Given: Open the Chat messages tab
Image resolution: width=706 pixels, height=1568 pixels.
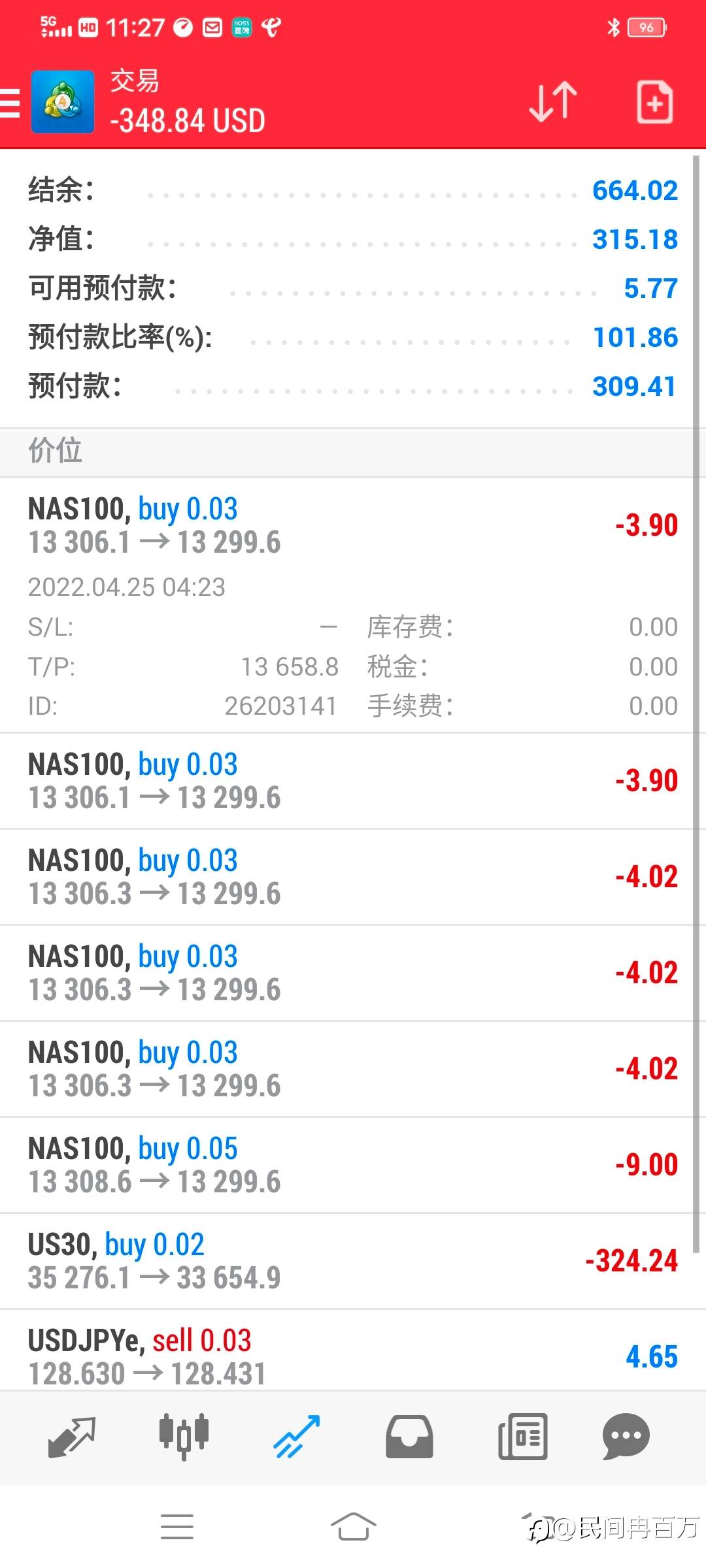Looking at the screenshot, I should [626, 1437].
